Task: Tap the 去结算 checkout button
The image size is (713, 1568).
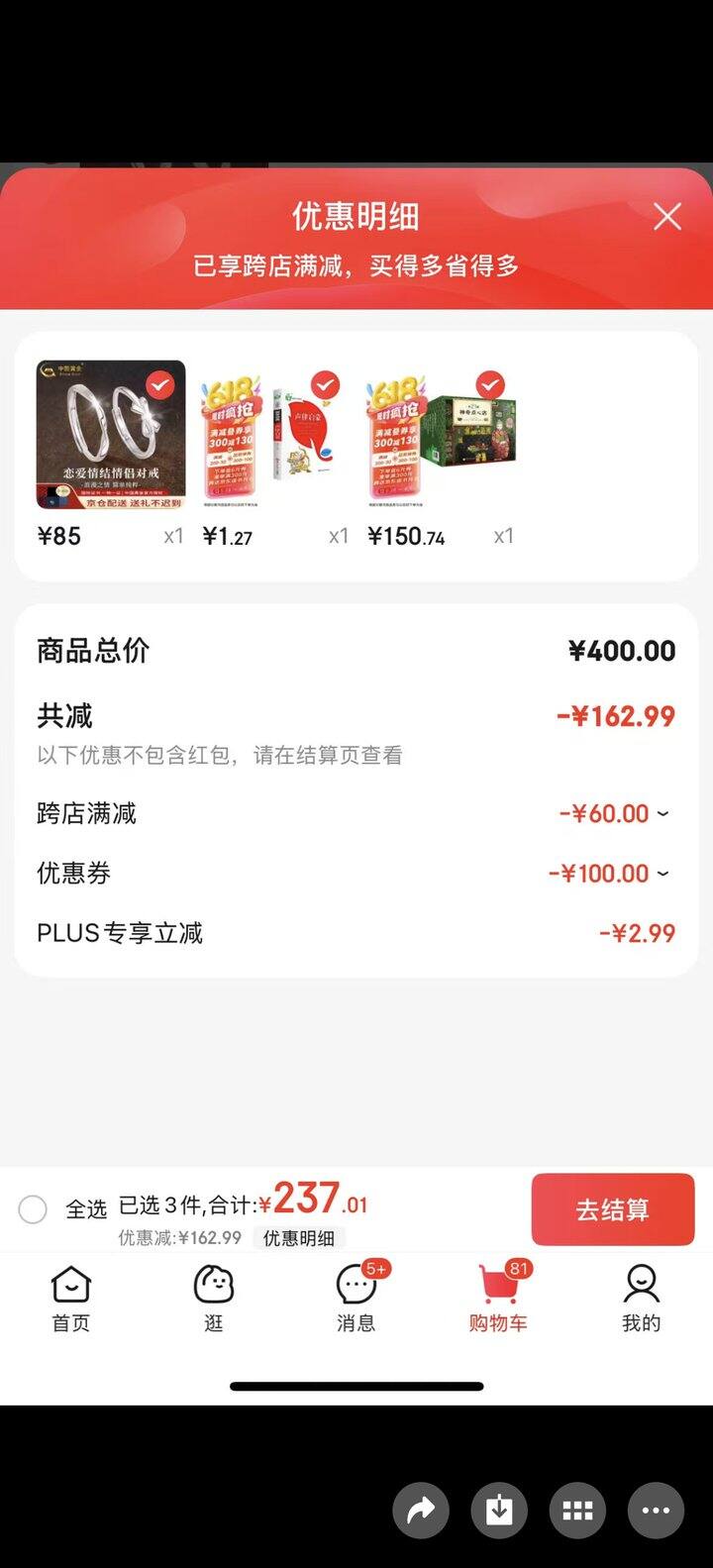Action: (612, 1209)
